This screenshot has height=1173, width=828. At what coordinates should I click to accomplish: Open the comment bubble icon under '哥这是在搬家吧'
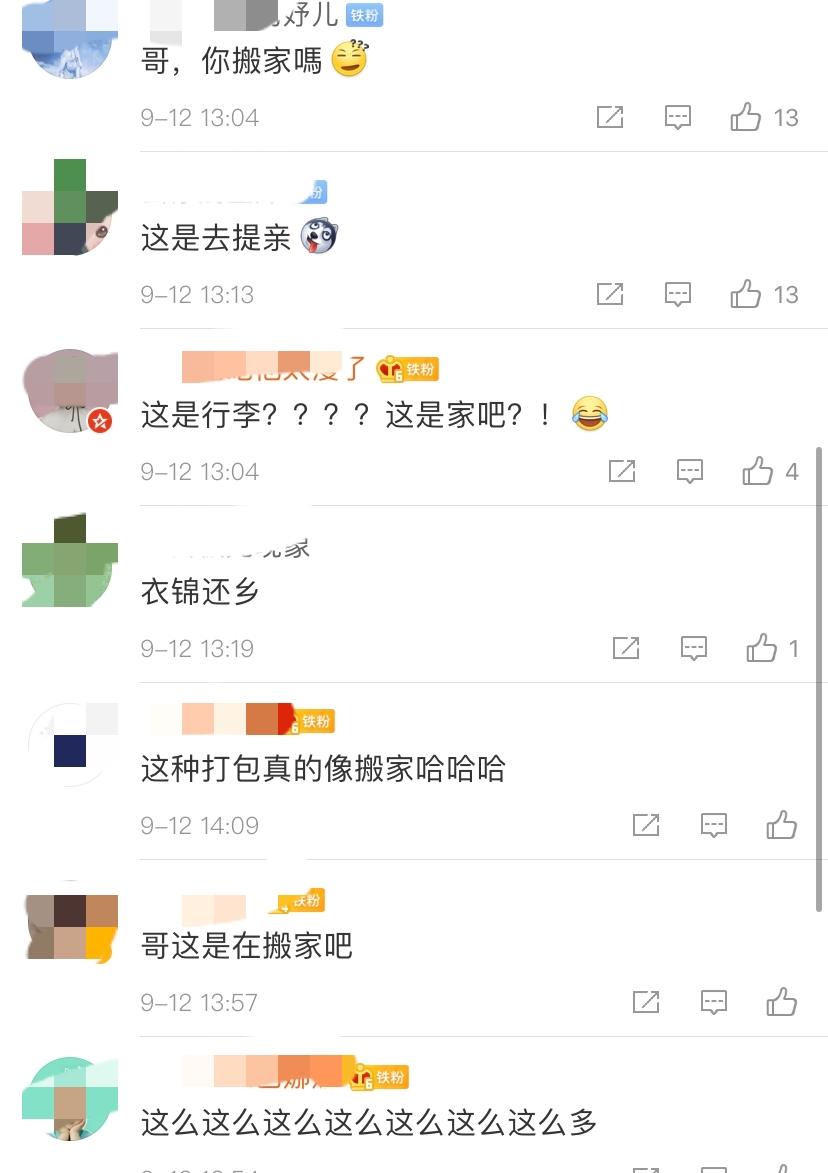[713, 1002]
